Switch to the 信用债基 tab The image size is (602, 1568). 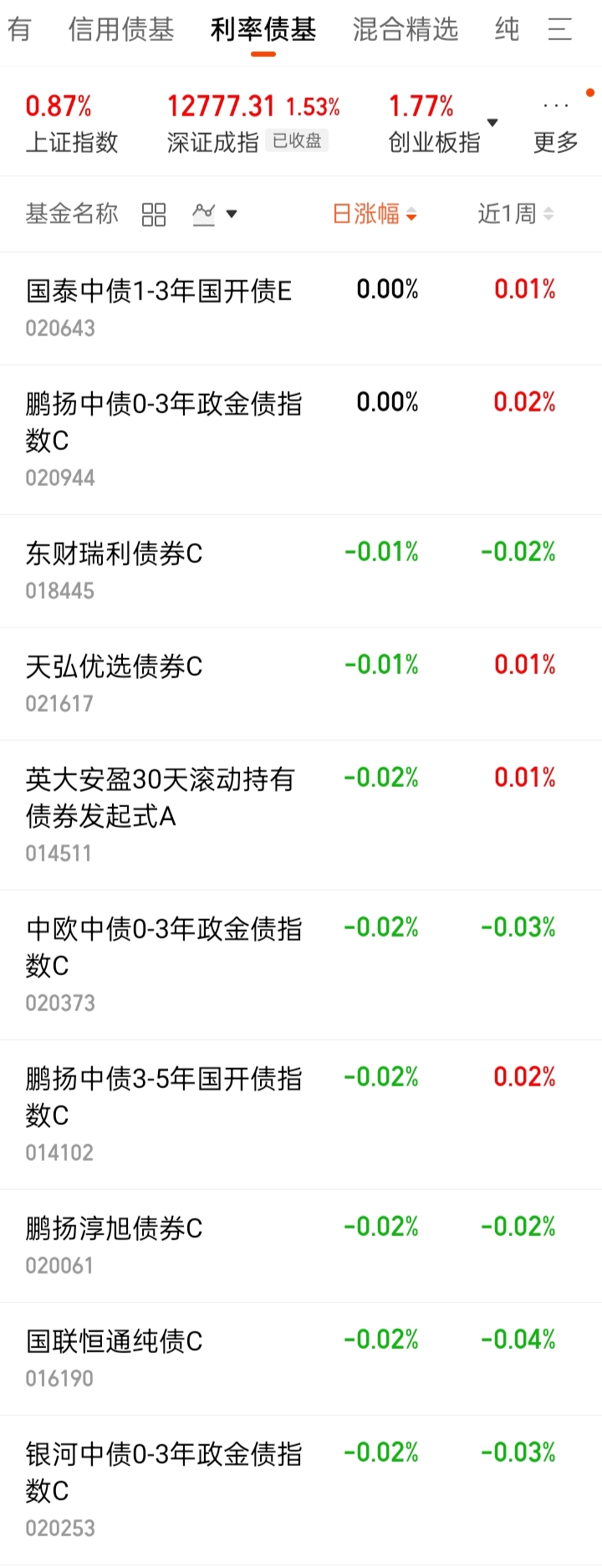coord(121,30)
